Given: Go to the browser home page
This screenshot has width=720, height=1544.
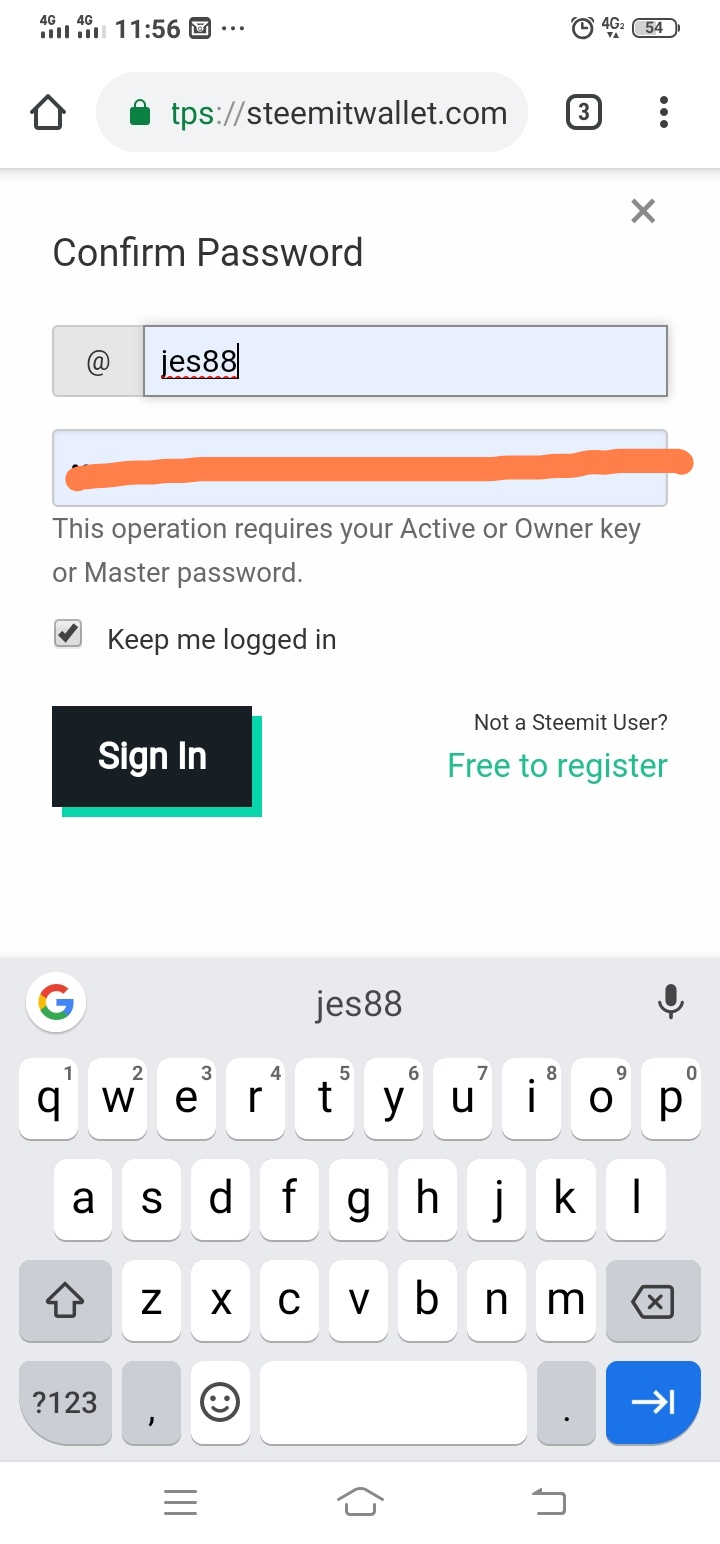Looking at the screenshot, I should point(48,113).
